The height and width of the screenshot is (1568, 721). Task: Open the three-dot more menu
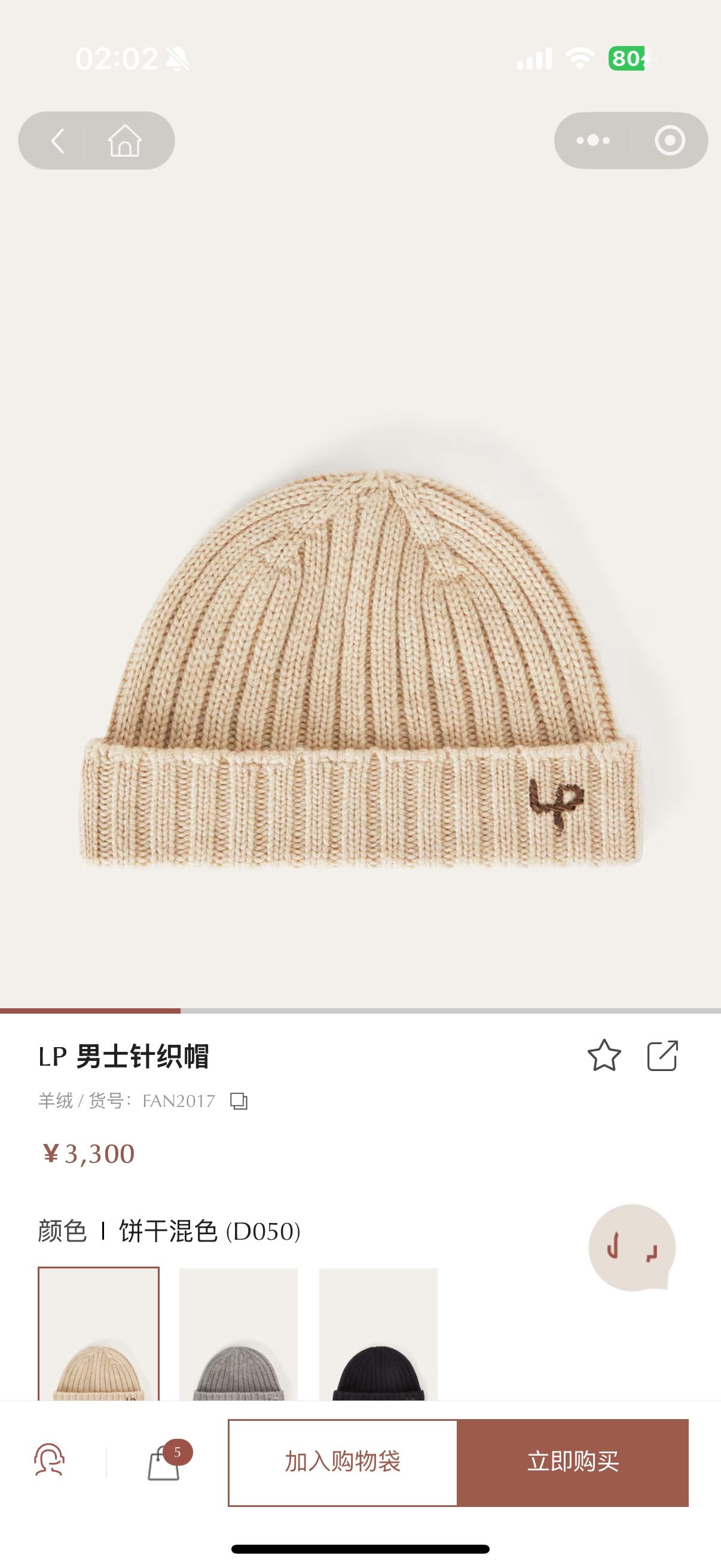coord(592,141)
